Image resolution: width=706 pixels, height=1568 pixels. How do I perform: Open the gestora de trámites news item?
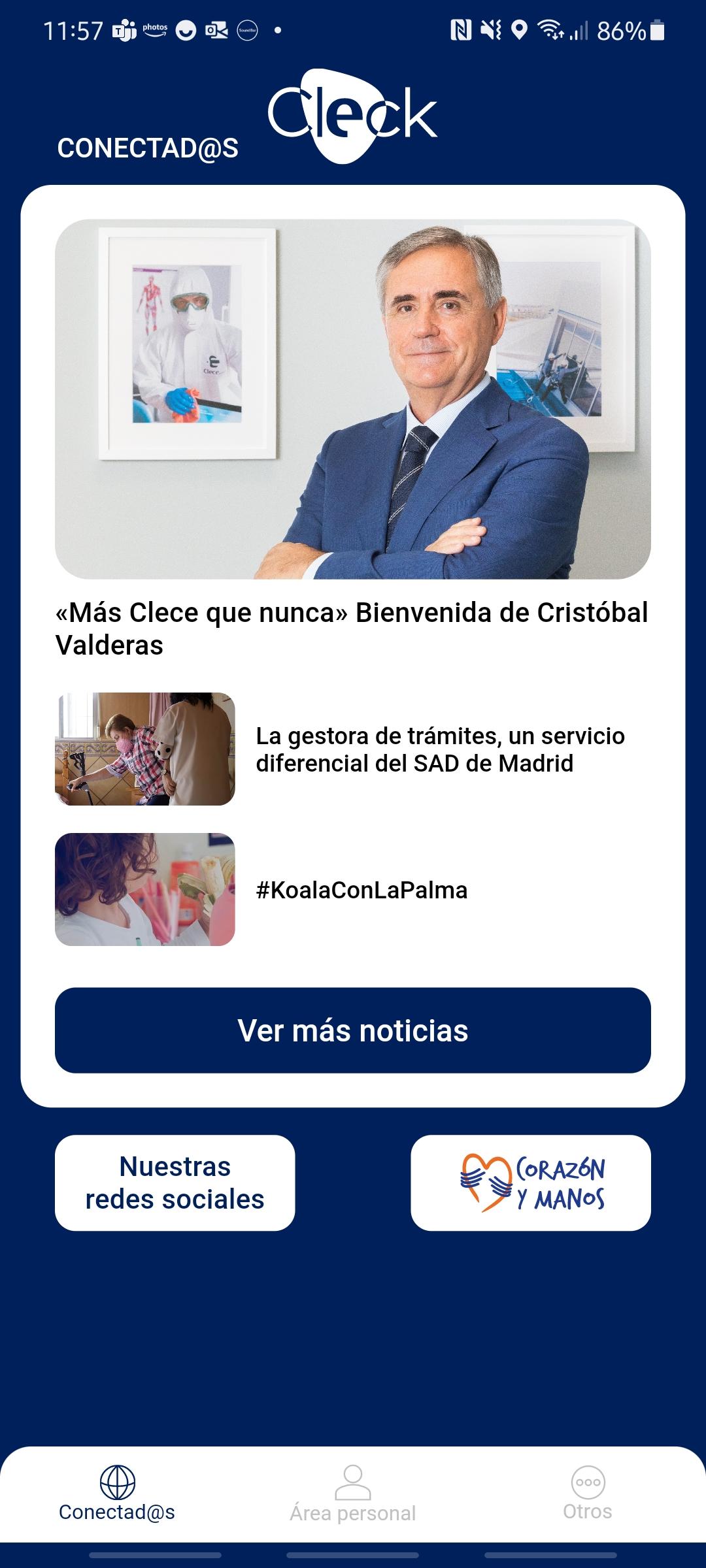pos(353,749)
